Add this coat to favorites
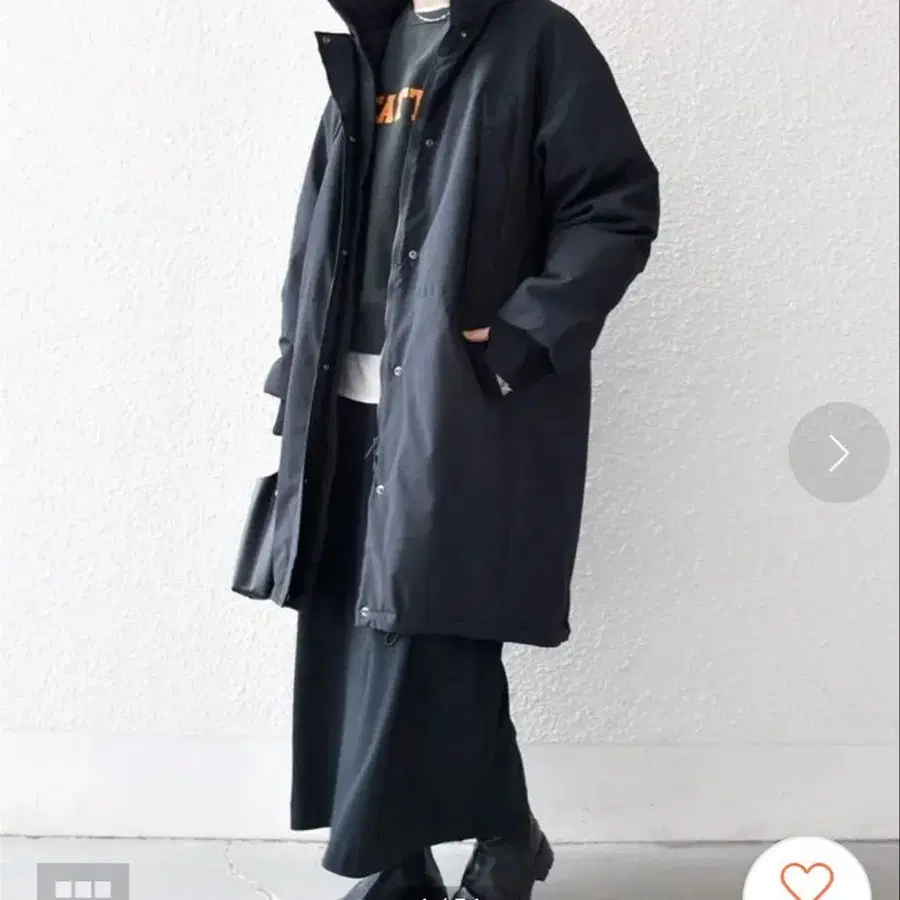900x900 pixels. coord(806,876)
